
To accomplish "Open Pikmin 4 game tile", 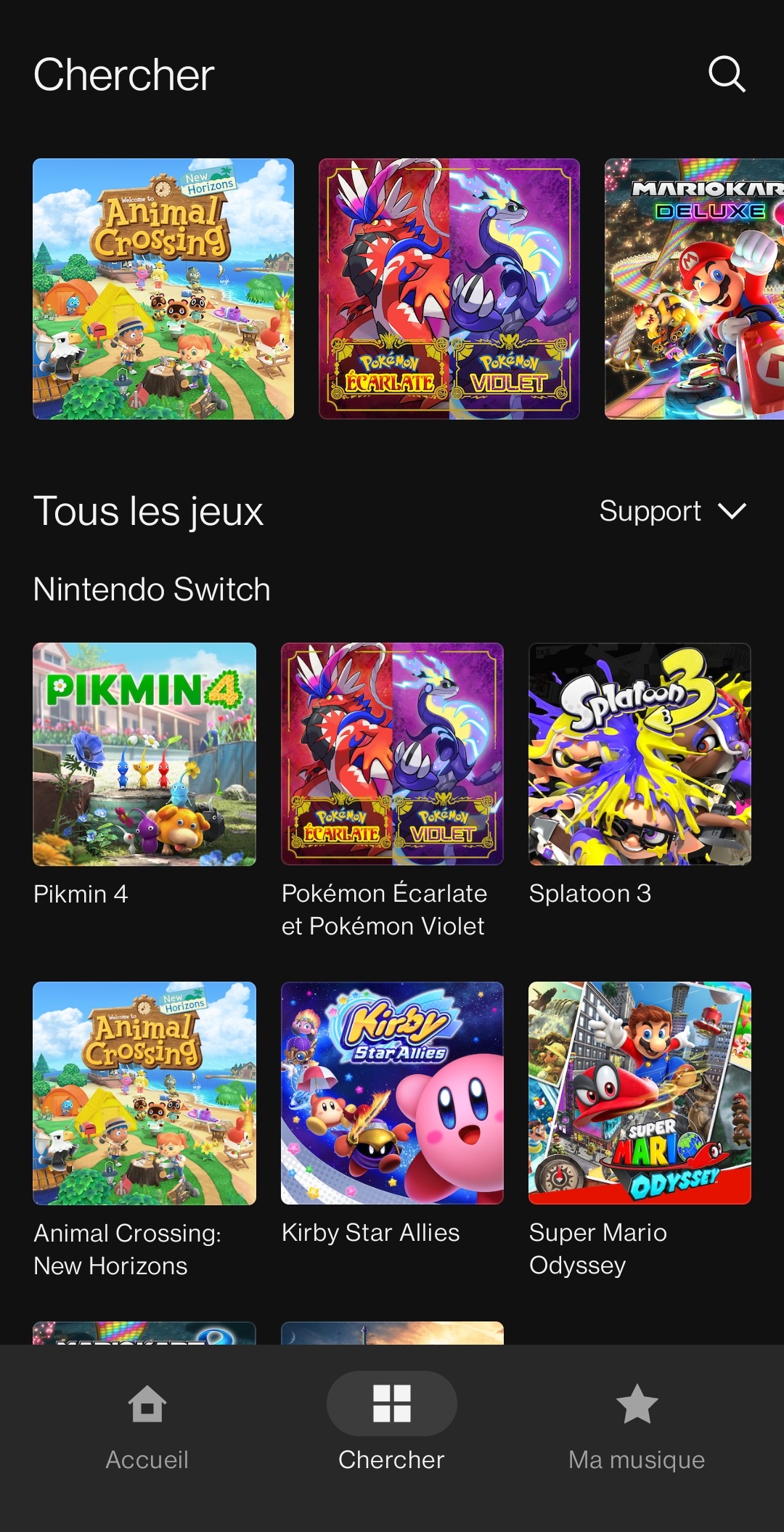I will coord(144,754).
